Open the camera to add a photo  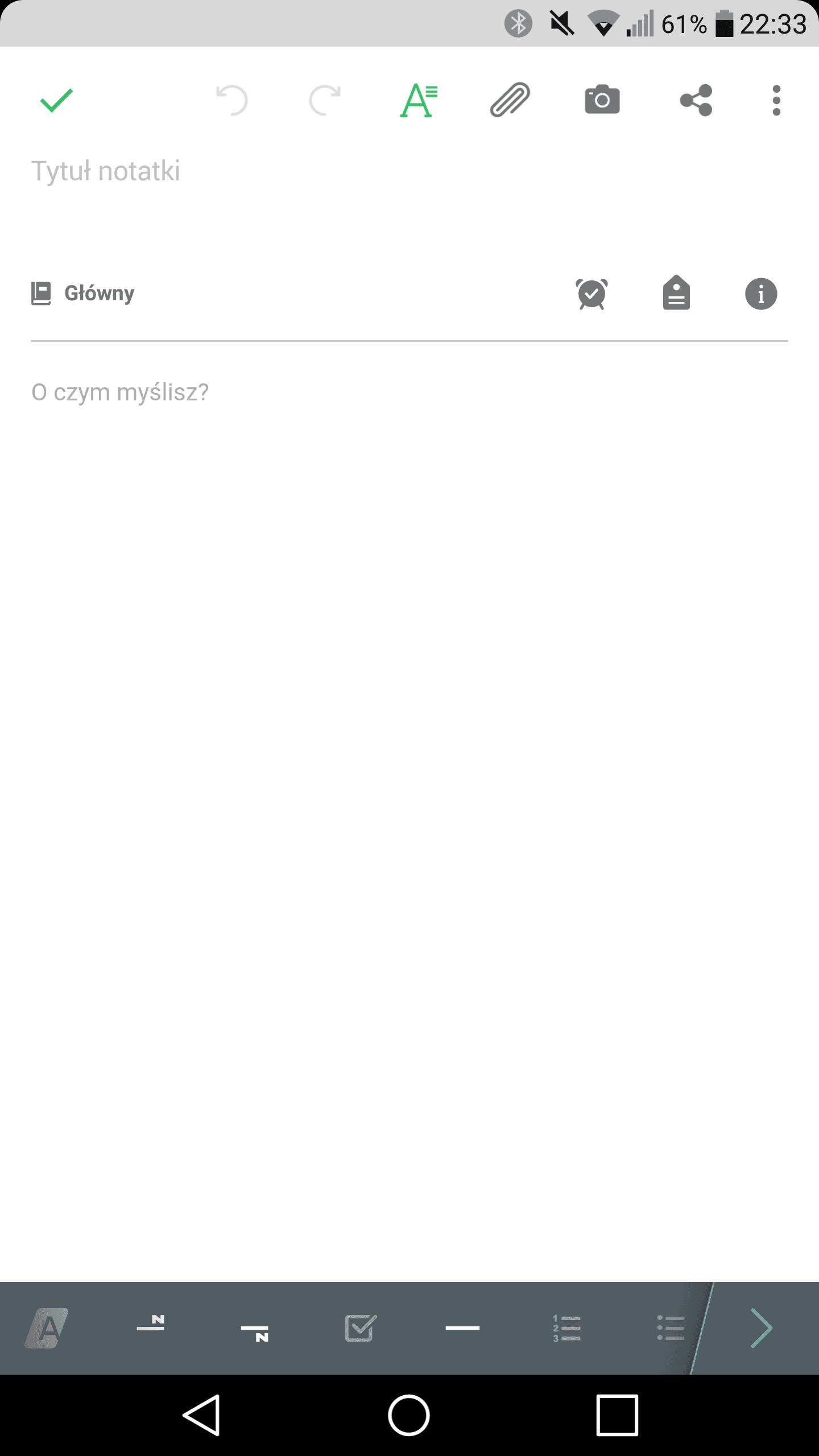602,100
